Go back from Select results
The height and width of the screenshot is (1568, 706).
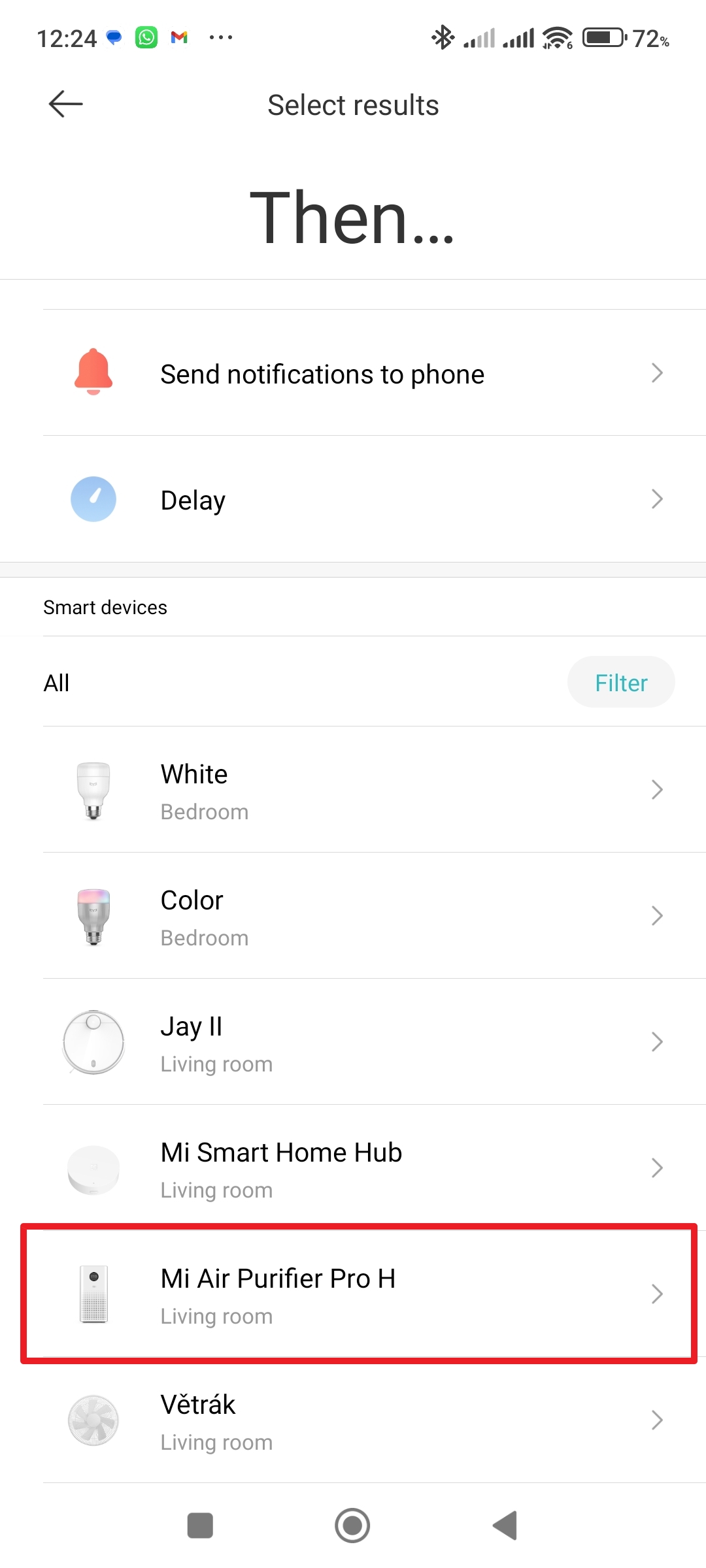pyautogui.click(x=66, y=105)
